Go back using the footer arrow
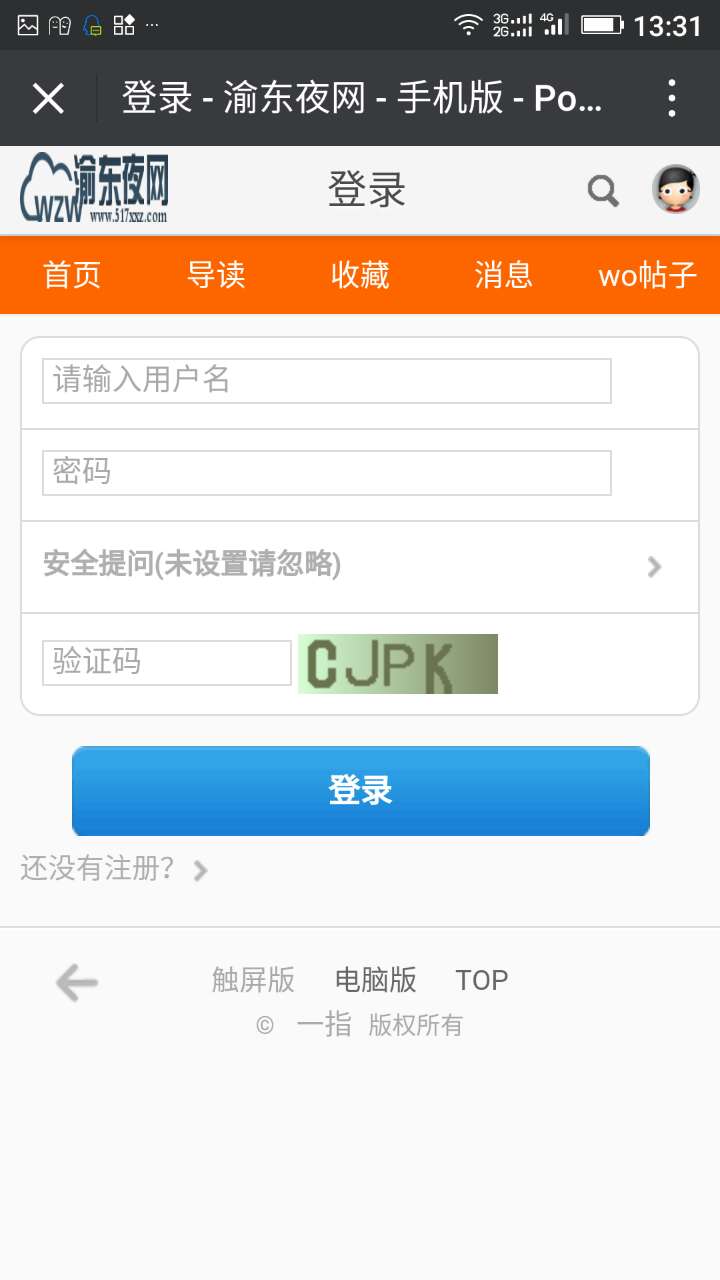Viewport: 720px width, 1280px height. (x=77, y=982)
